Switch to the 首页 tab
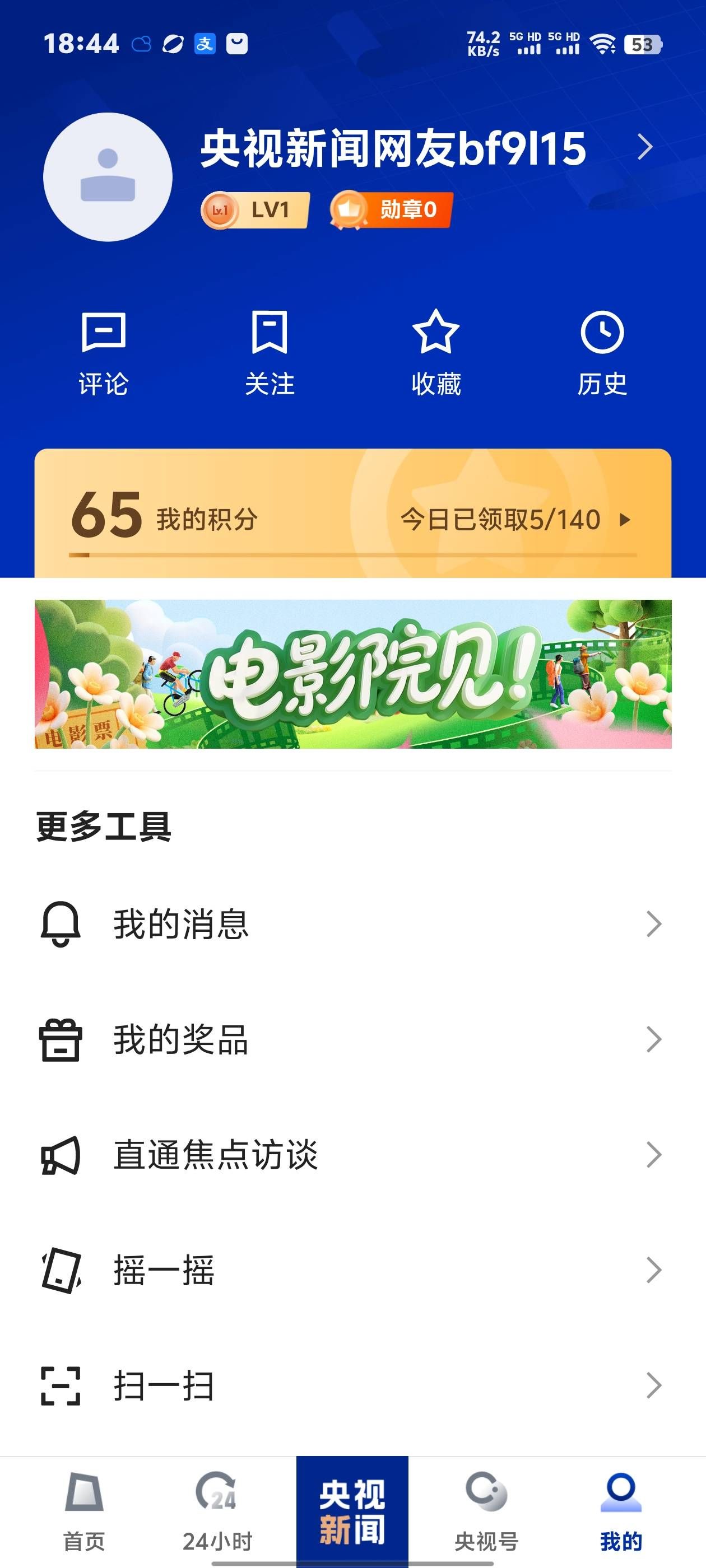 tap(84, 1511)
